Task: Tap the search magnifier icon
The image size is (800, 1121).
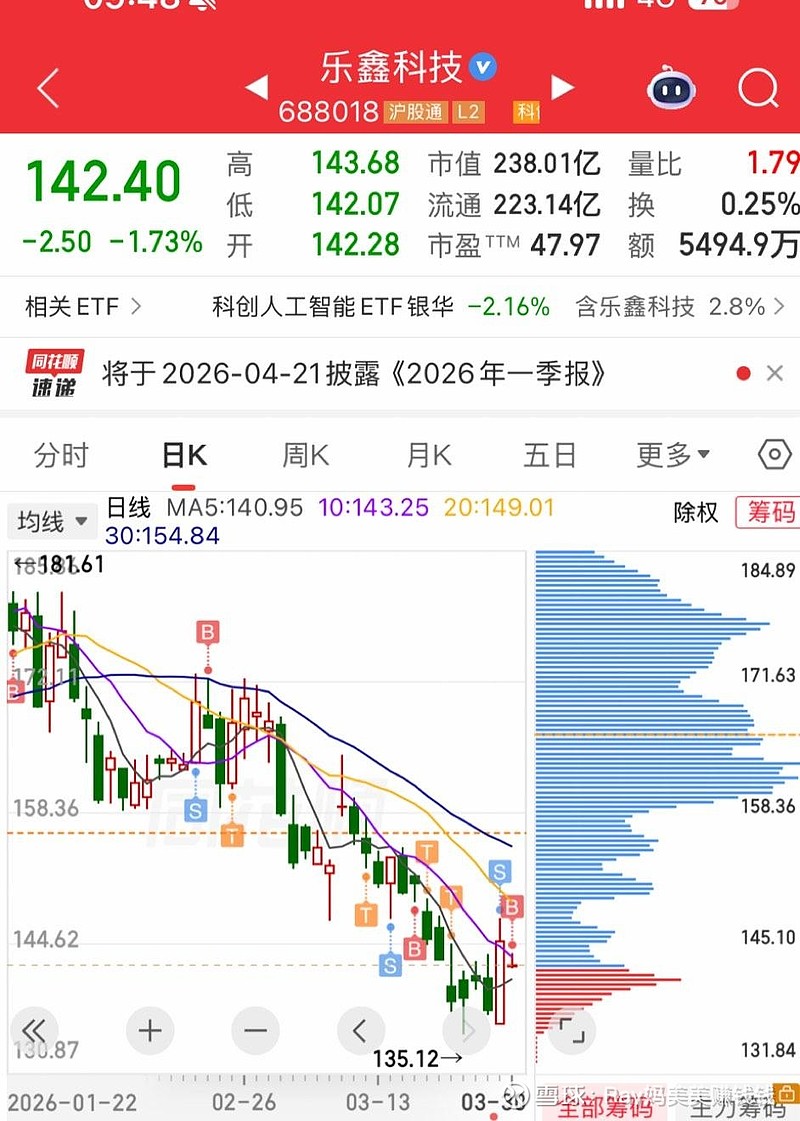Action: point(759,88)
